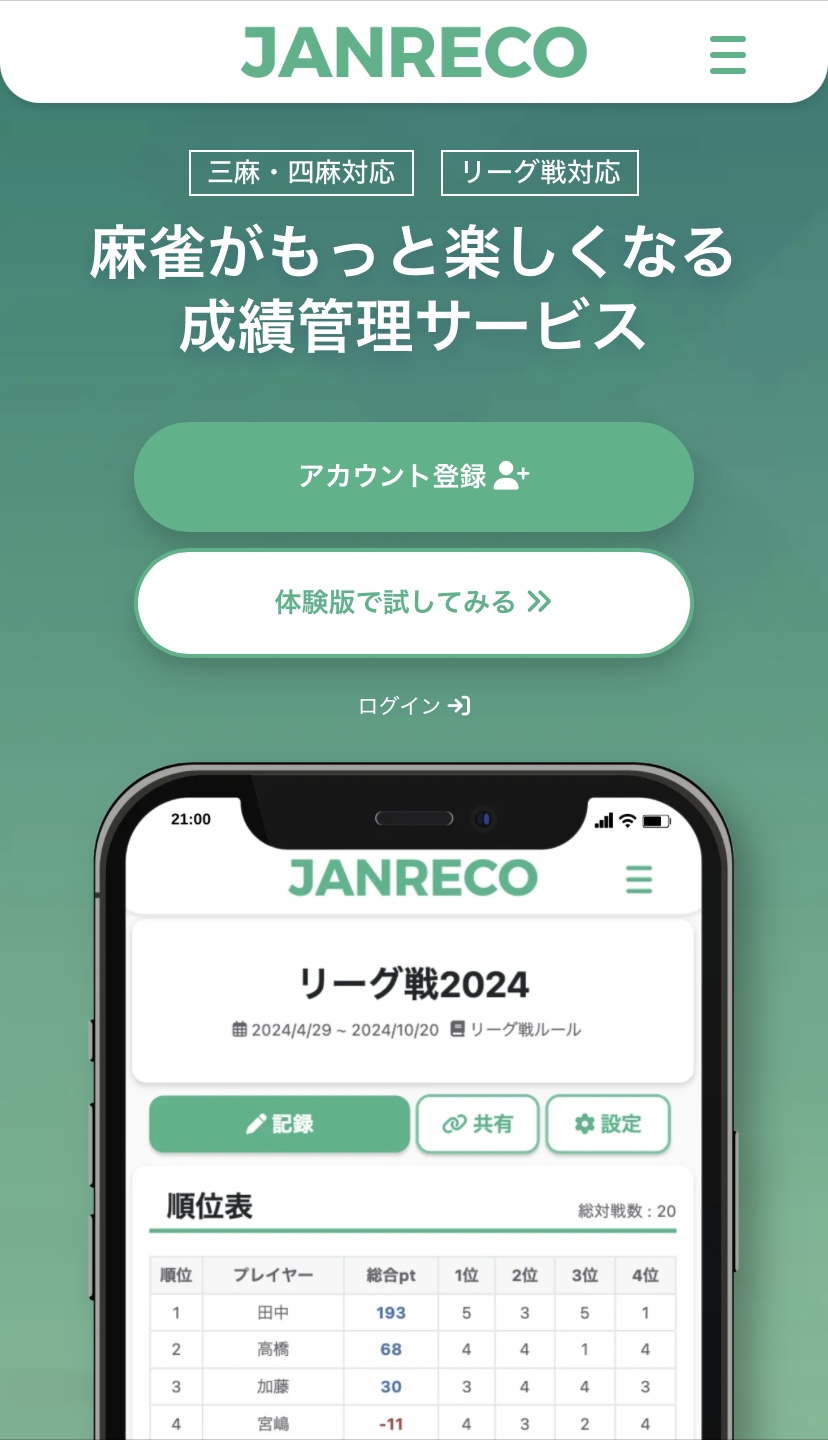The height and width of the screenshot is (1444, 828).
Task: Open the ログイン link
Action: pos(413,706)
